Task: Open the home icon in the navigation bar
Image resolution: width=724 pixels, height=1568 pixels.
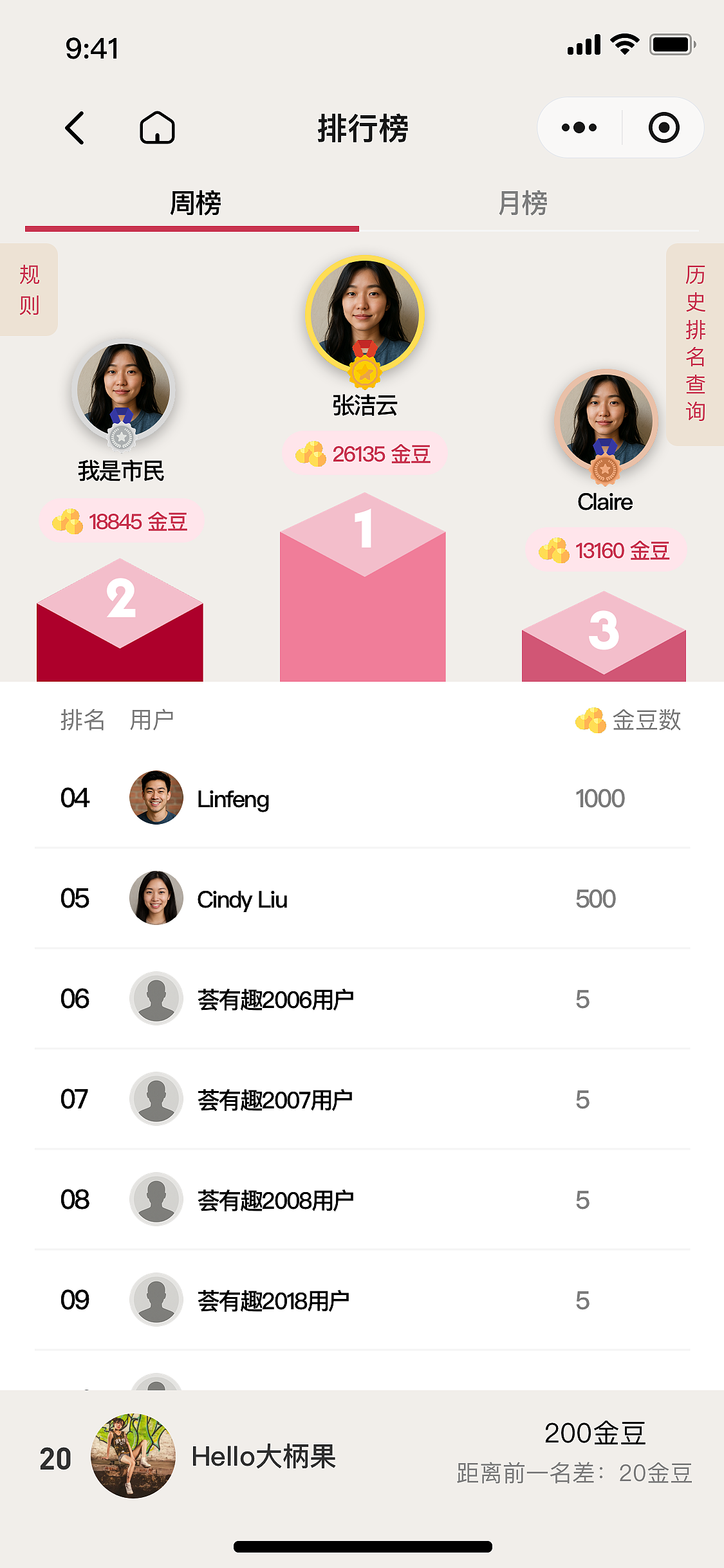Action: tap(158, 127)
